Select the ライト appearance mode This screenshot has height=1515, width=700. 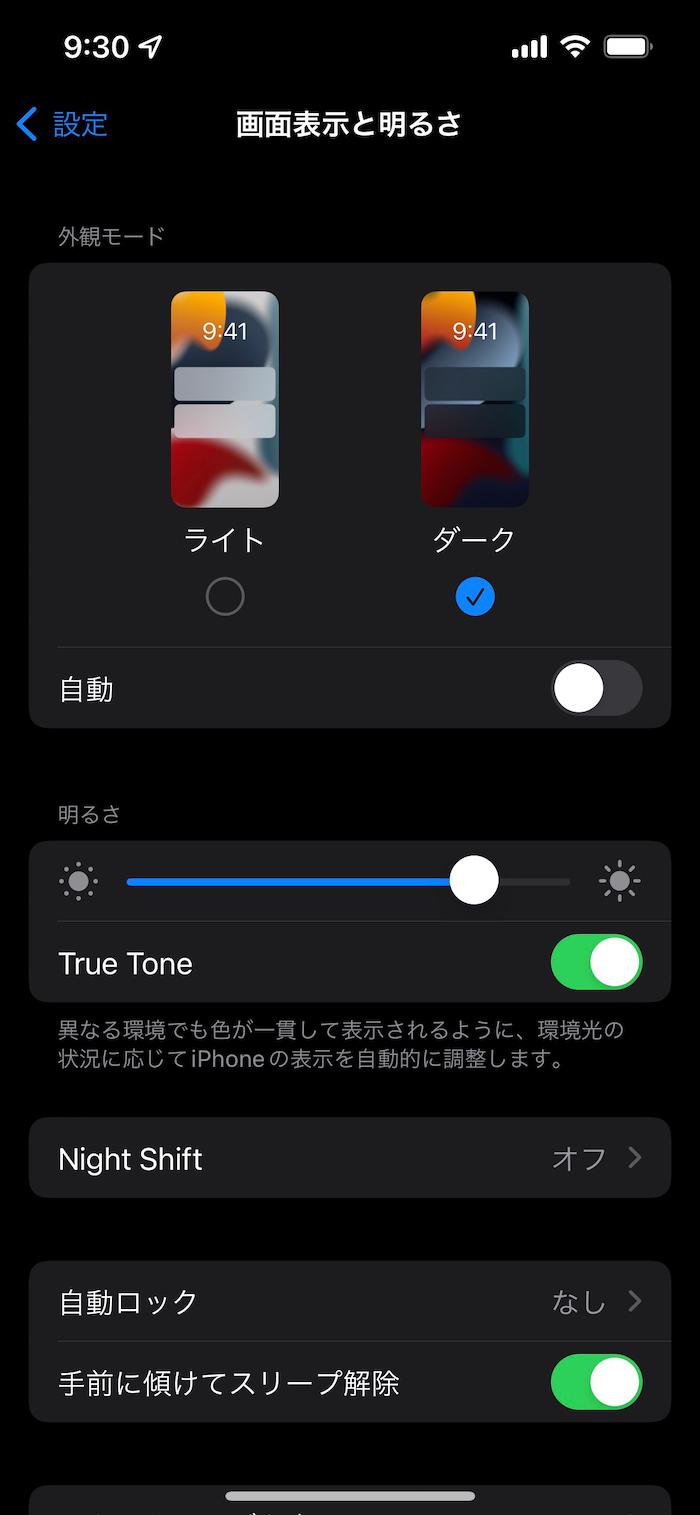click(x=225, y=597)
